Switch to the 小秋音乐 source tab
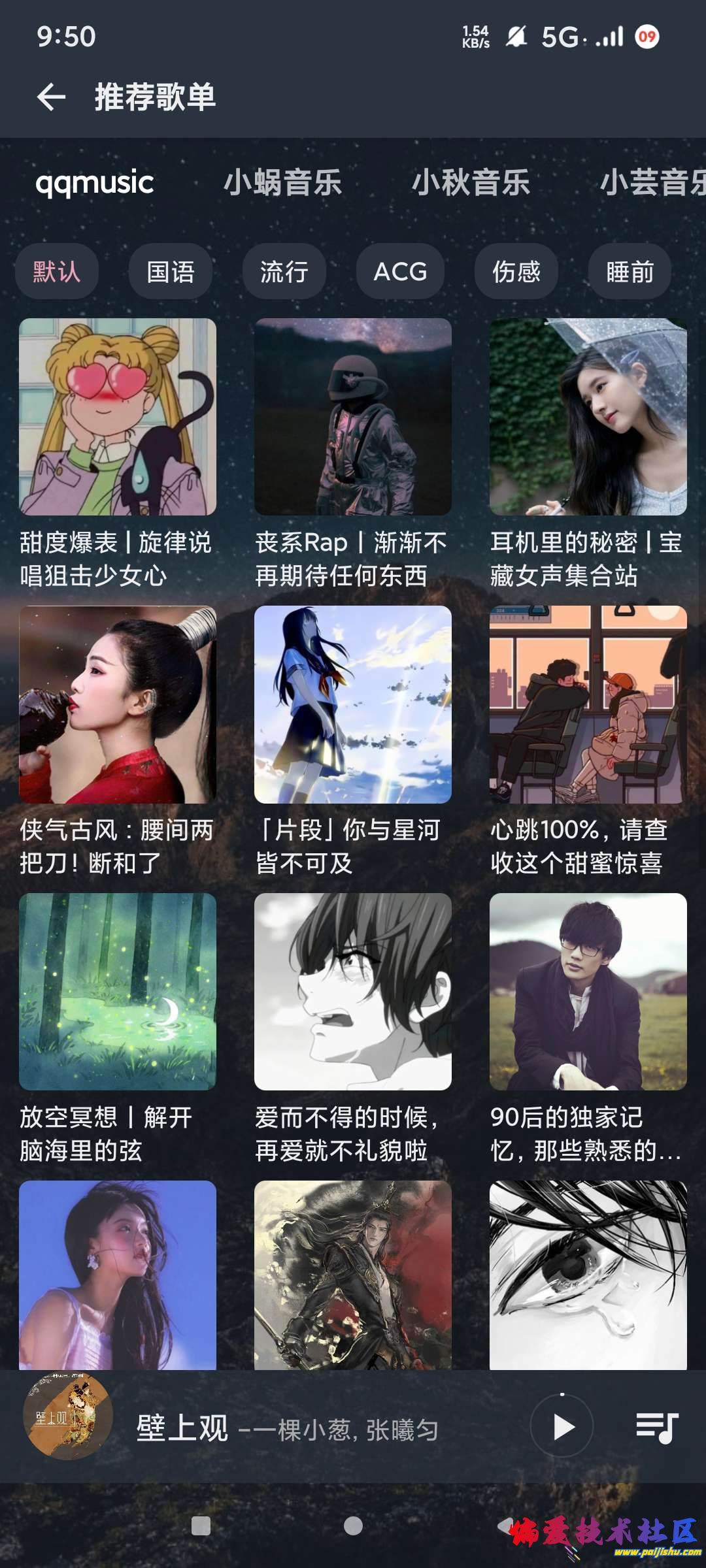The width and height of the screenshot is (706, 1568). tap(471, 182)
